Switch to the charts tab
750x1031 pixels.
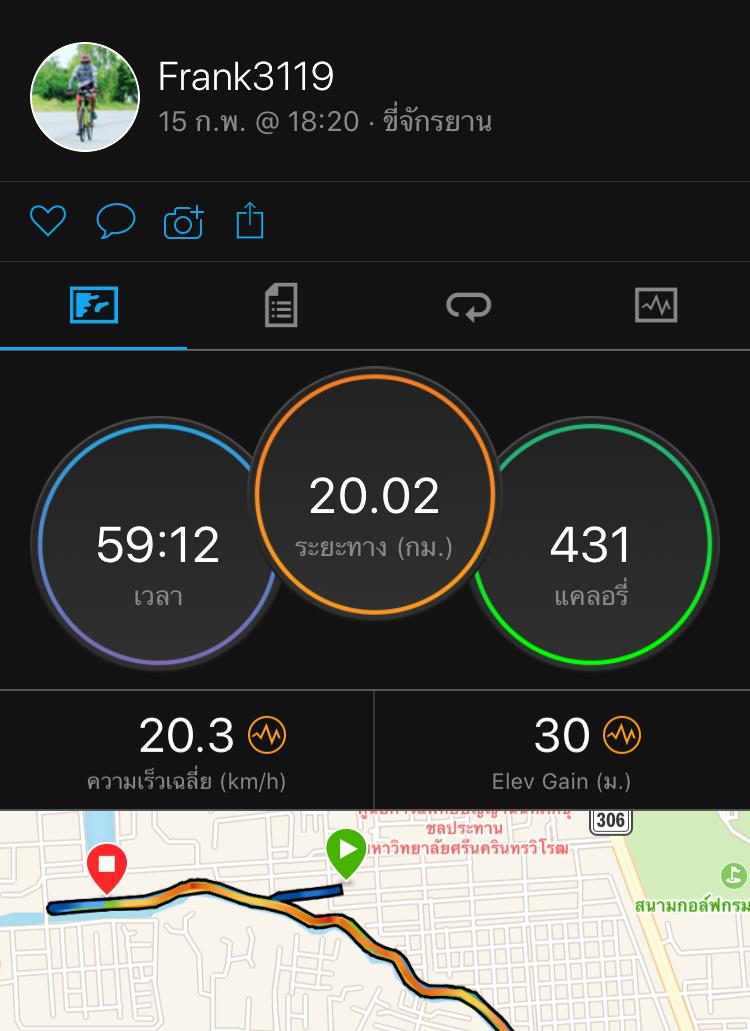click(x=656, y=305)
